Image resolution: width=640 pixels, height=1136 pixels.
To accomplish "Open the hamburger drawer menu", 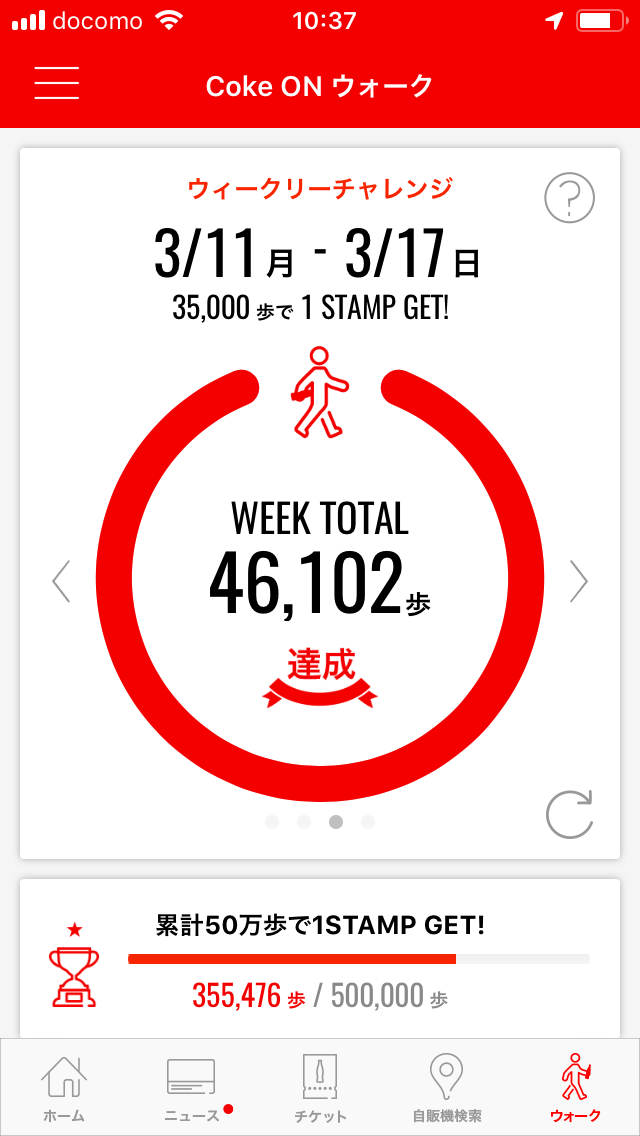I will click(56, 84).
